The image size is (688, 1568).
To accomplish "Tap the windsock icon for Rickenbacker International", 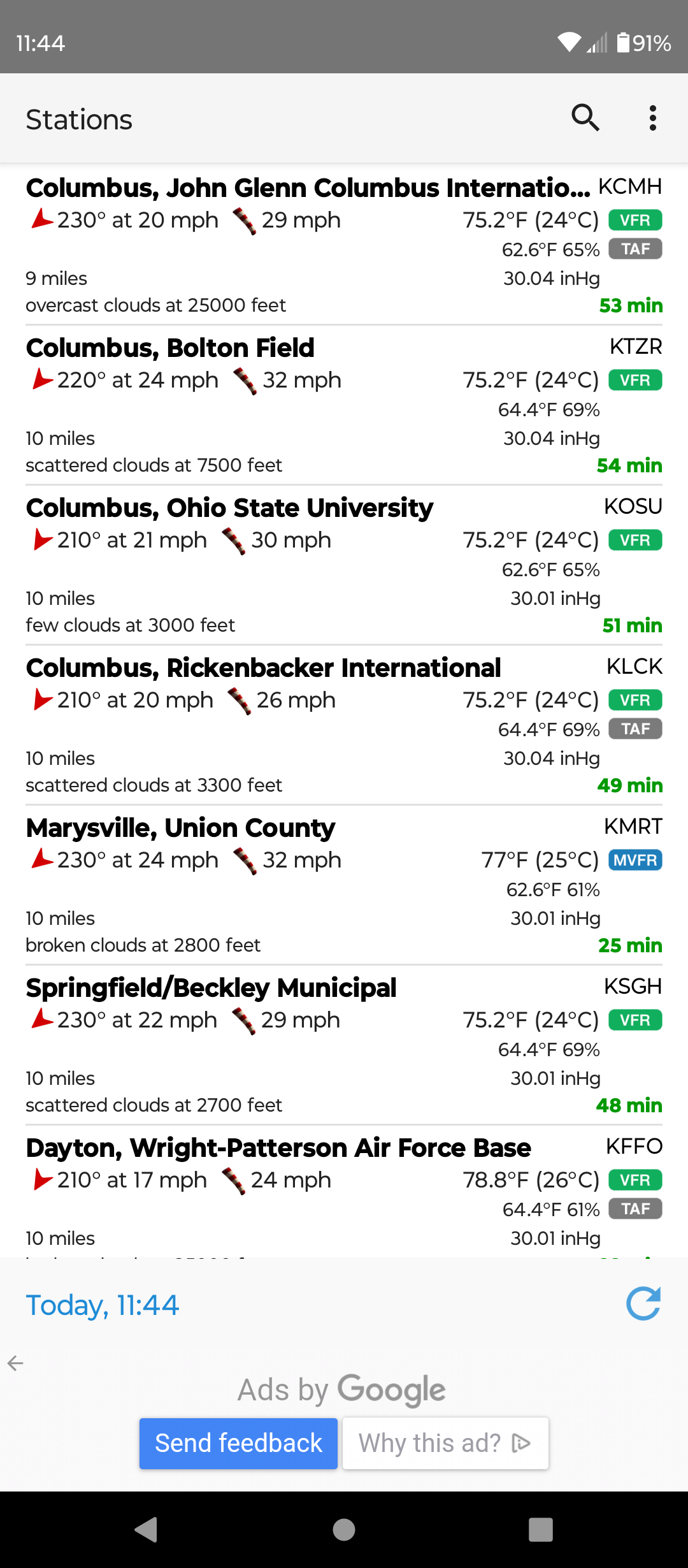I will point(241,699).
